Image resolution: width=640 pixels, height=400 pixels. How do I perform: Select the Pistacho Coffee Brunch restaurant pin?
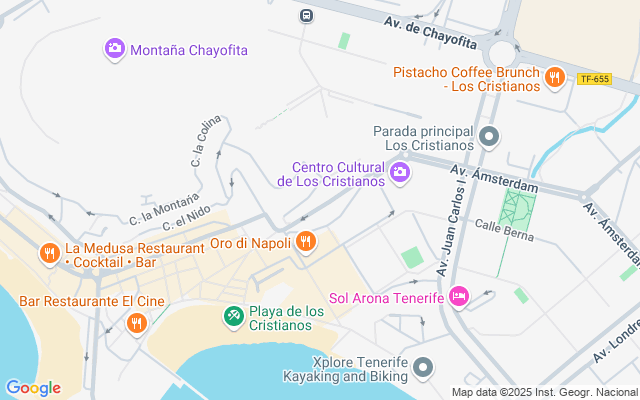[554, 76]
